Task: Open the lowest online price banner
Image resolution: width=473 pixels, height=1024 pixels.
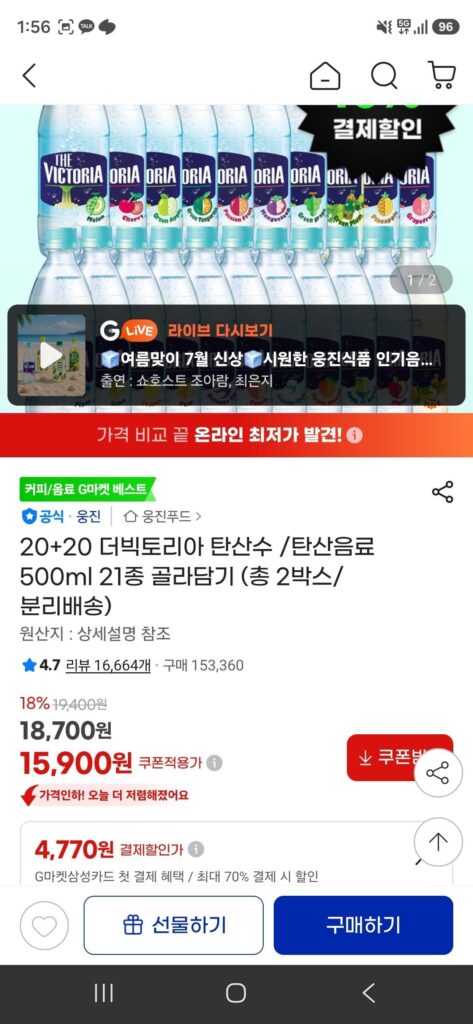Action: [236, 435]
